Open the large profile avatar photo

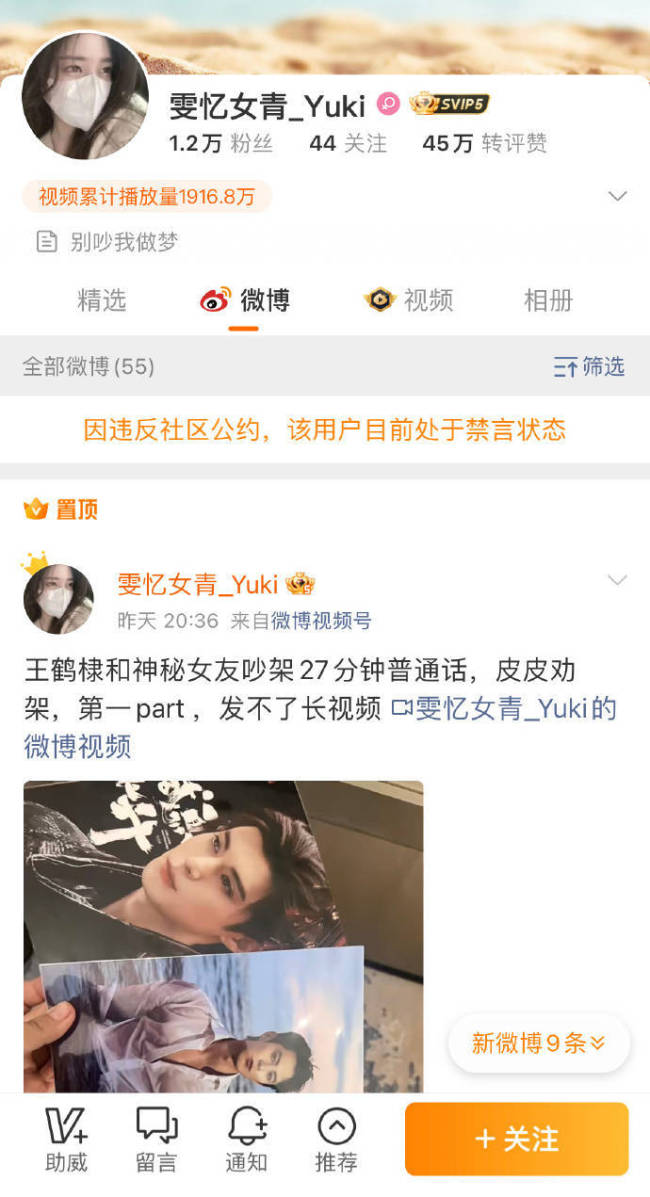(x=85, y=96)
